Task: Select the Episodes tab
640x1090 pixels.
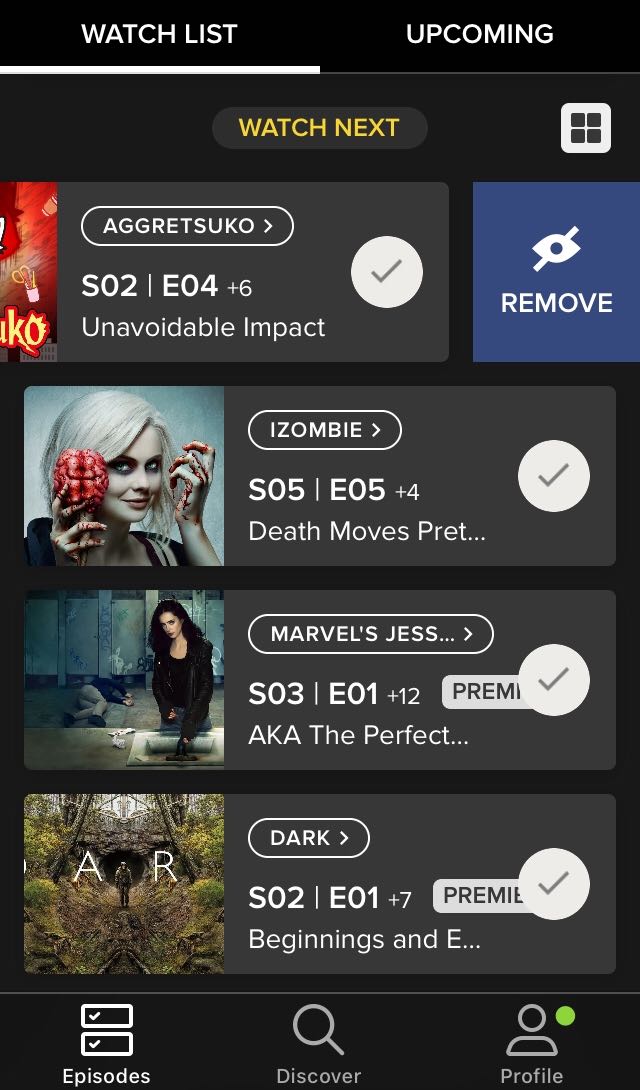Action: pos(106,1045)
